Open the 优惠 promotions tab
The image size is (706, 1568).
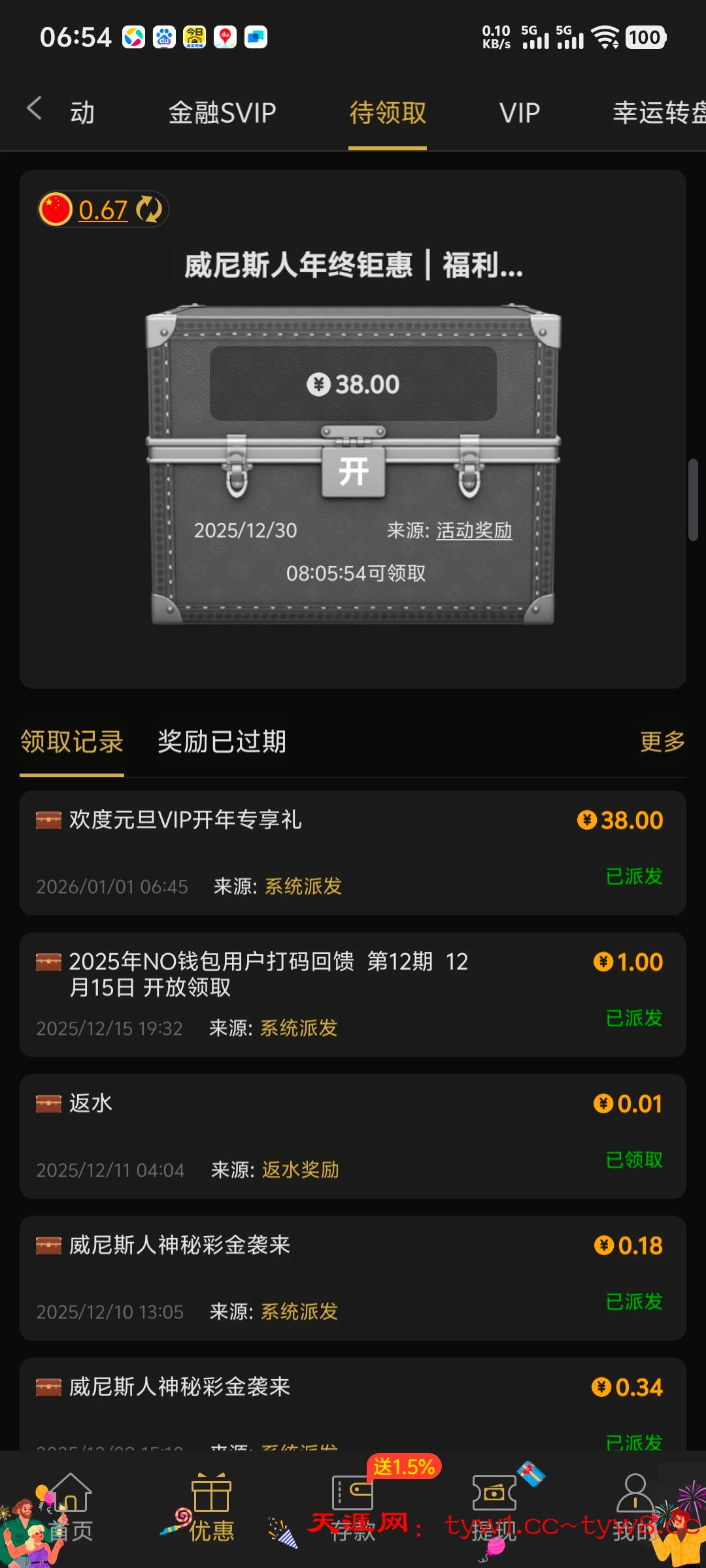[x=211, y=1508]
